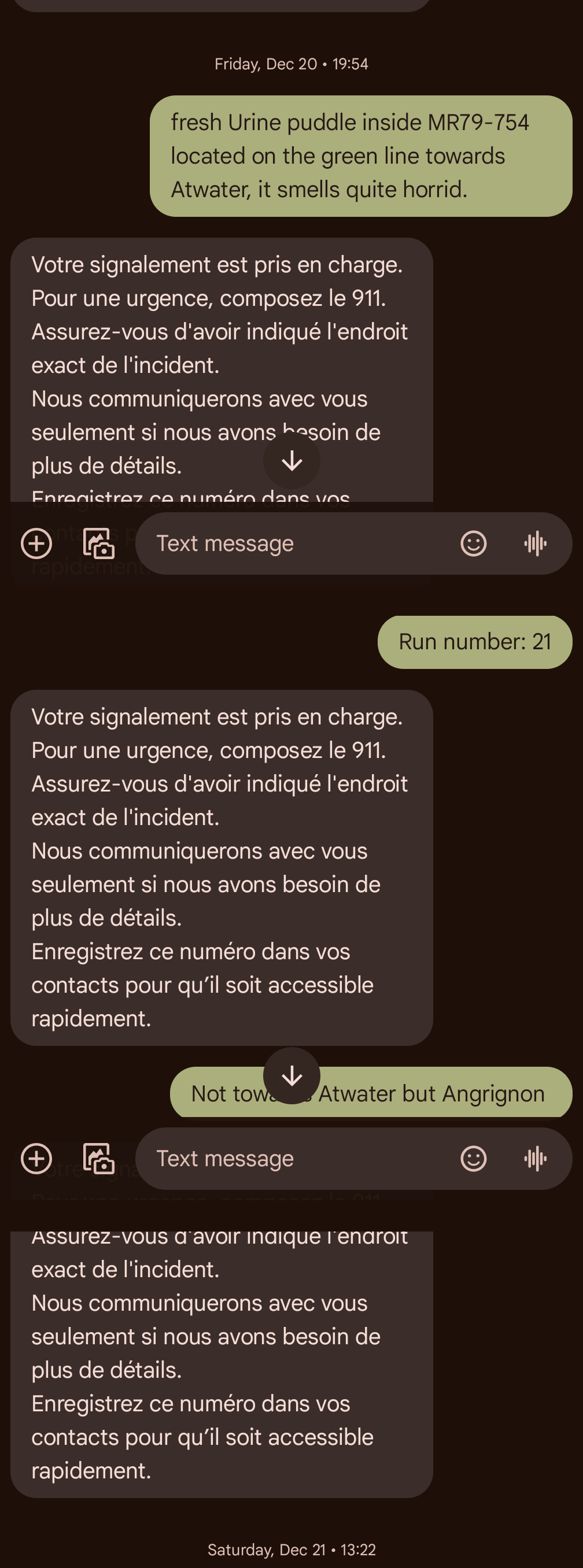This screenshot has height=1568, width=583.
Task: Tap the scroll-down arrow over the Angrignon message
Action: (x=292, y=1075)
